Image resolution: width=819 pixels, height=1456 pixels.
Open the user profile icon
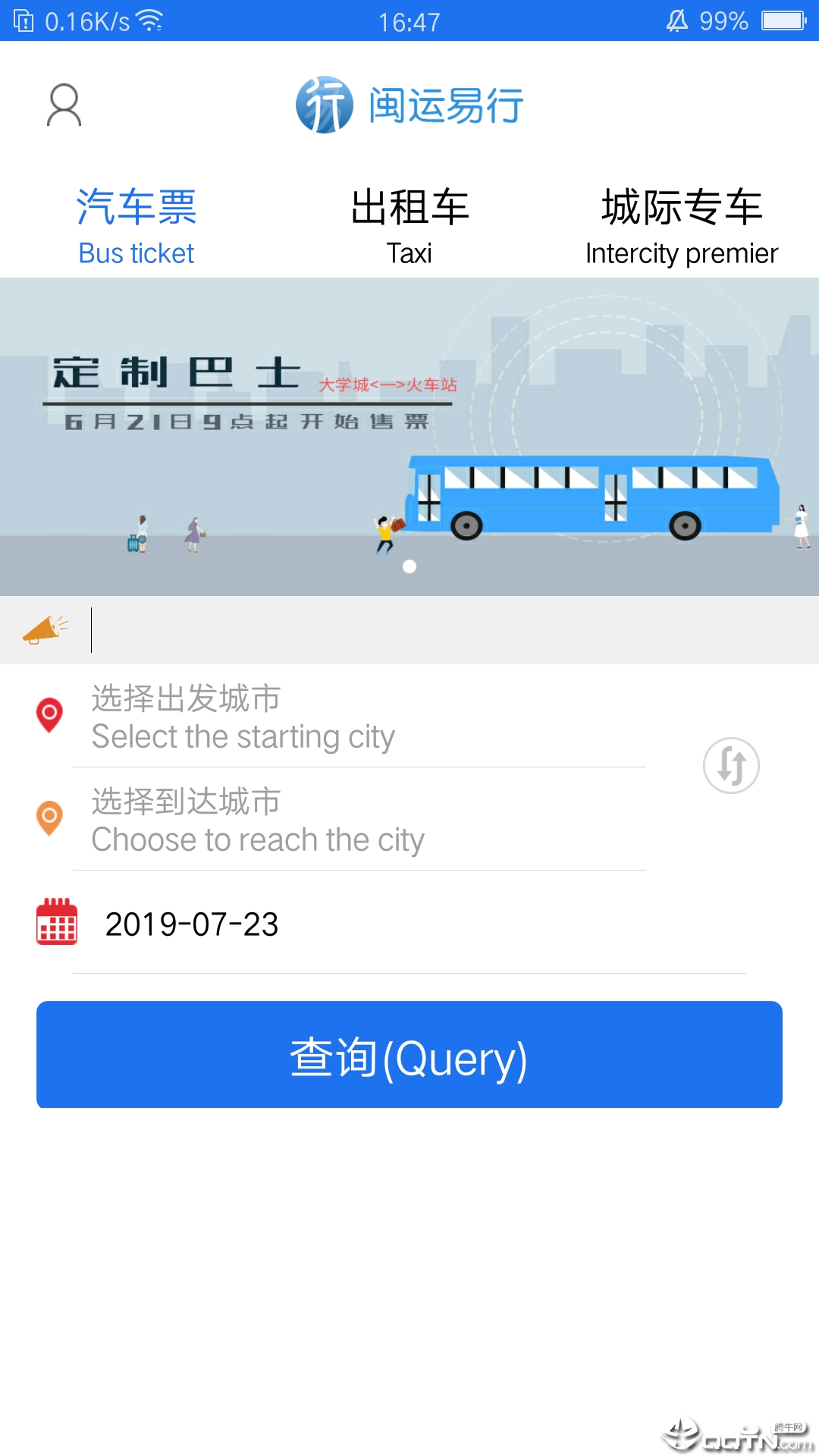tap(64, 105)
